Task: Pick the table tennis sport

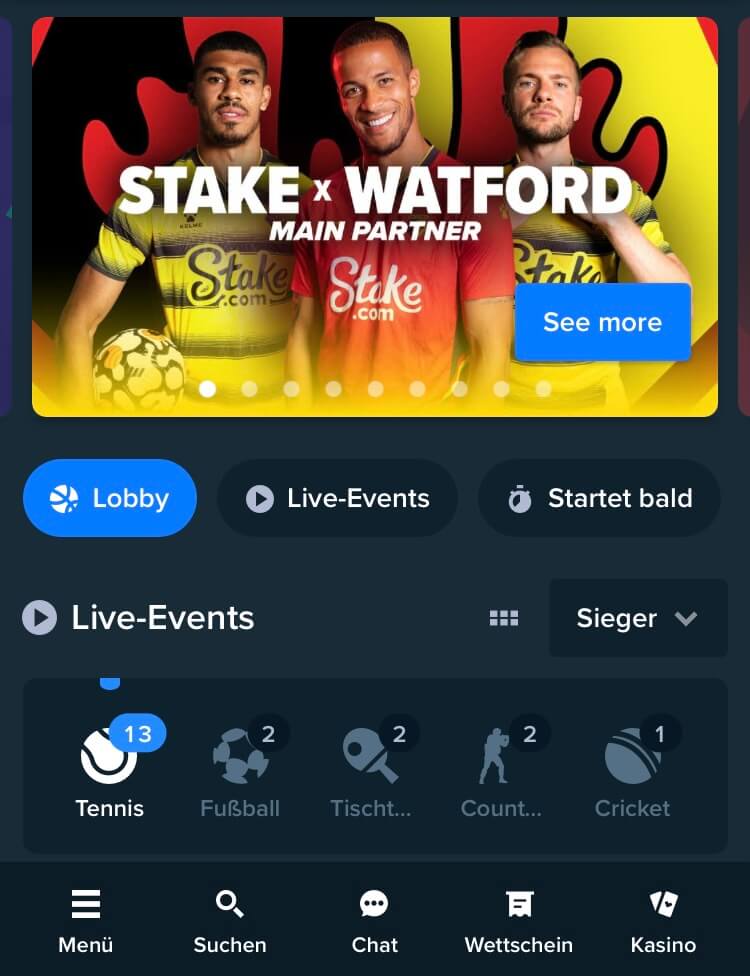Action: tap(371, 769)
